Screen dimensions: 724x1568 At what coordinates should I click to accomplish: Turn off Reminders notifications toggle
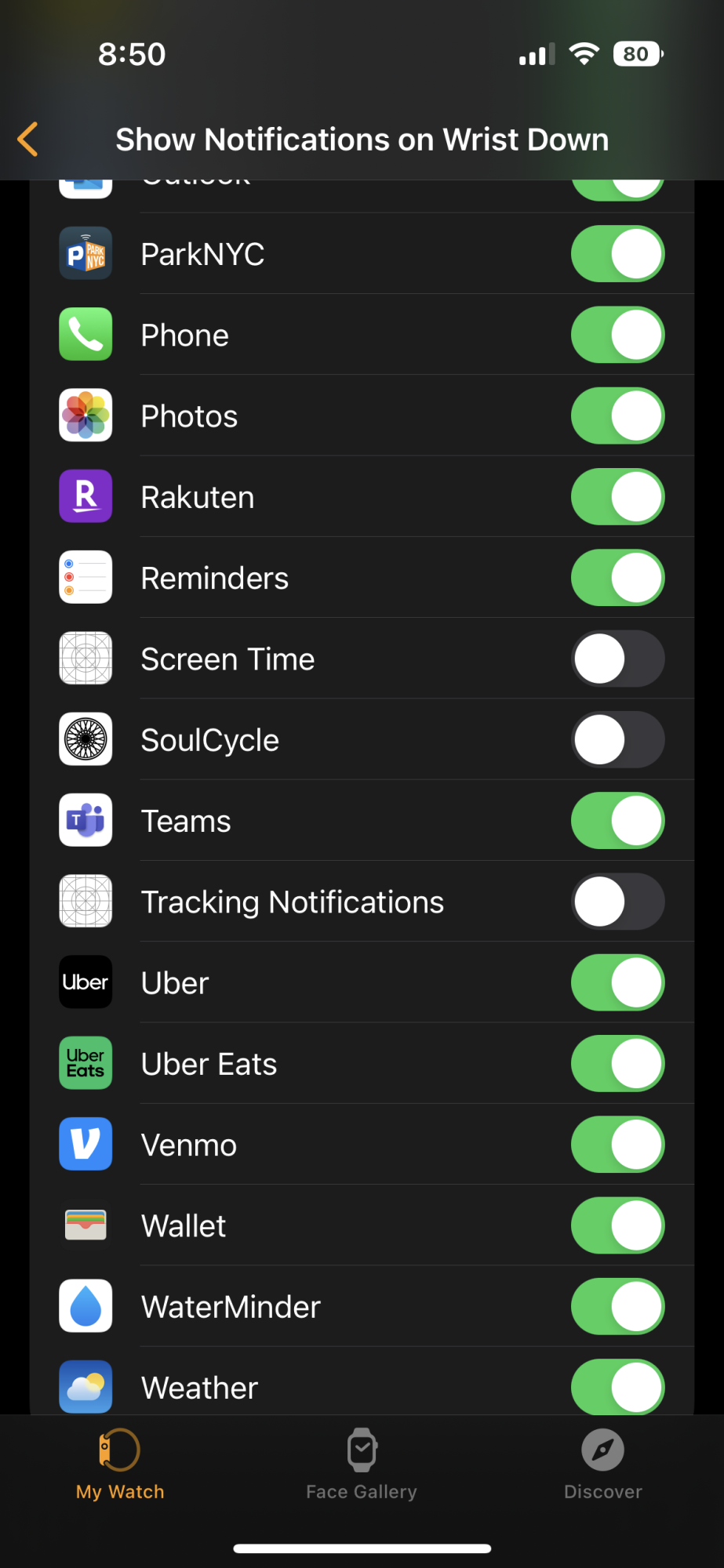pos(617,578)
